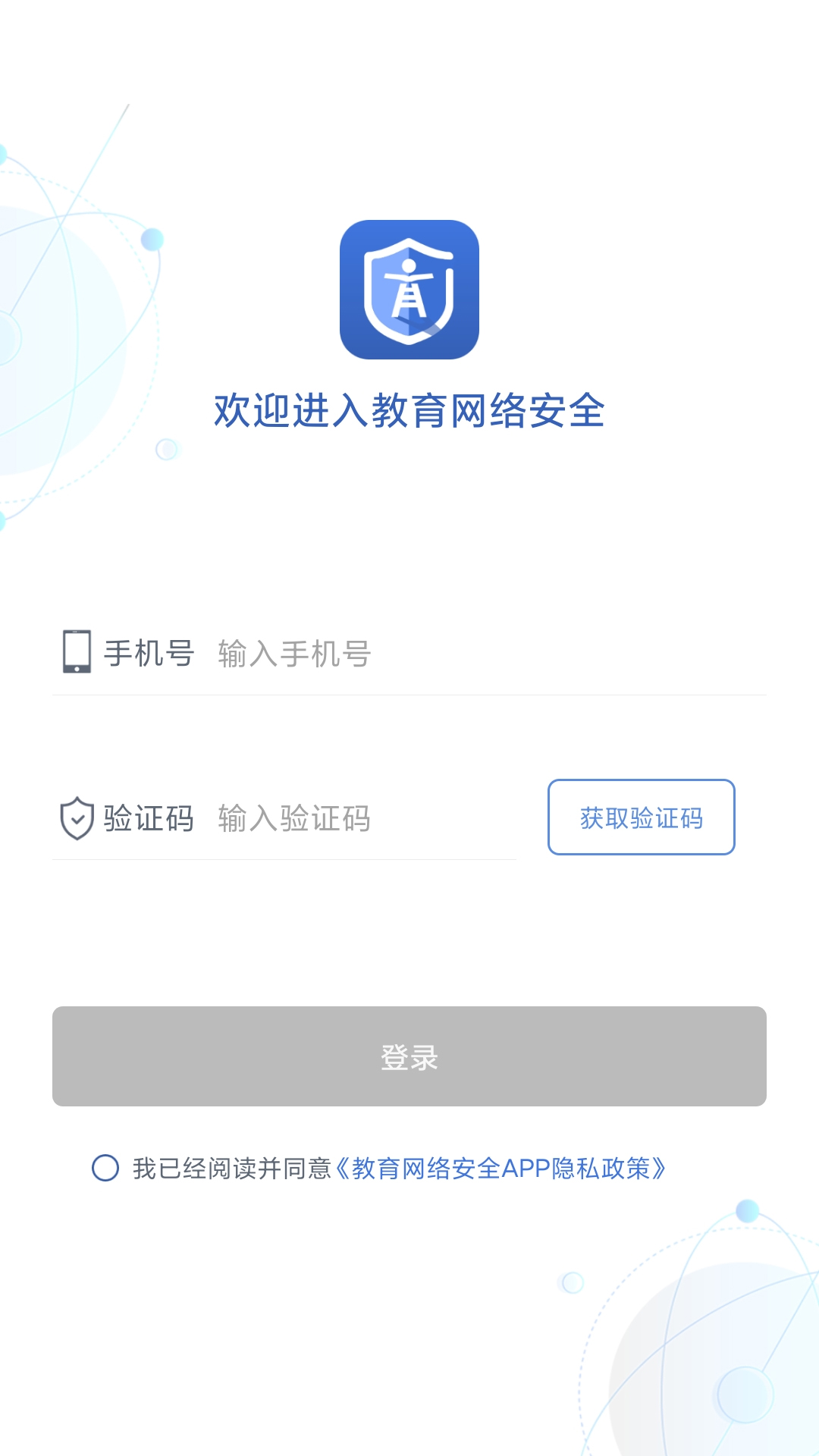The width and height of the screenshot is (819, 1456).
Task: Request a verification code via 获取验证码
Action: pos(642,817)
